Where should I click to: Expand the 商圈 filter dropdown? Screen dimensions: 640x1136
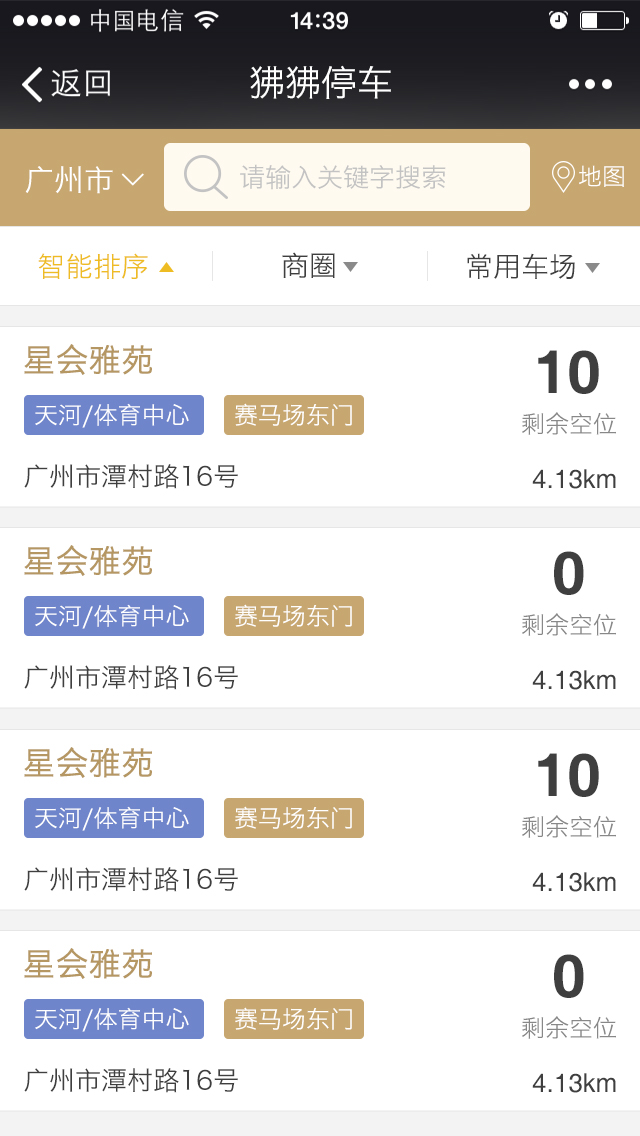coord(320,267)
